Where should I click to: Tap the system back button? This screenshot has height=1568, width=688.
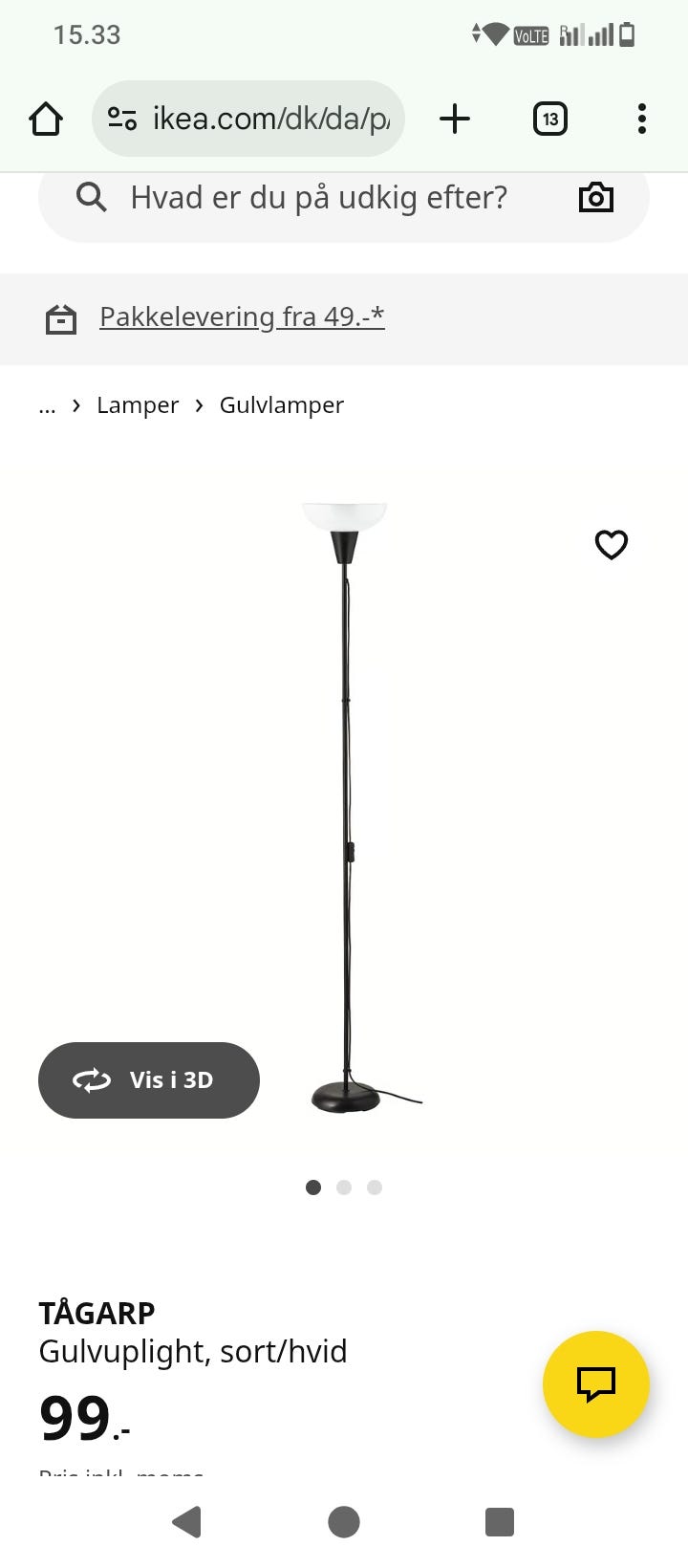[187, 1521]
